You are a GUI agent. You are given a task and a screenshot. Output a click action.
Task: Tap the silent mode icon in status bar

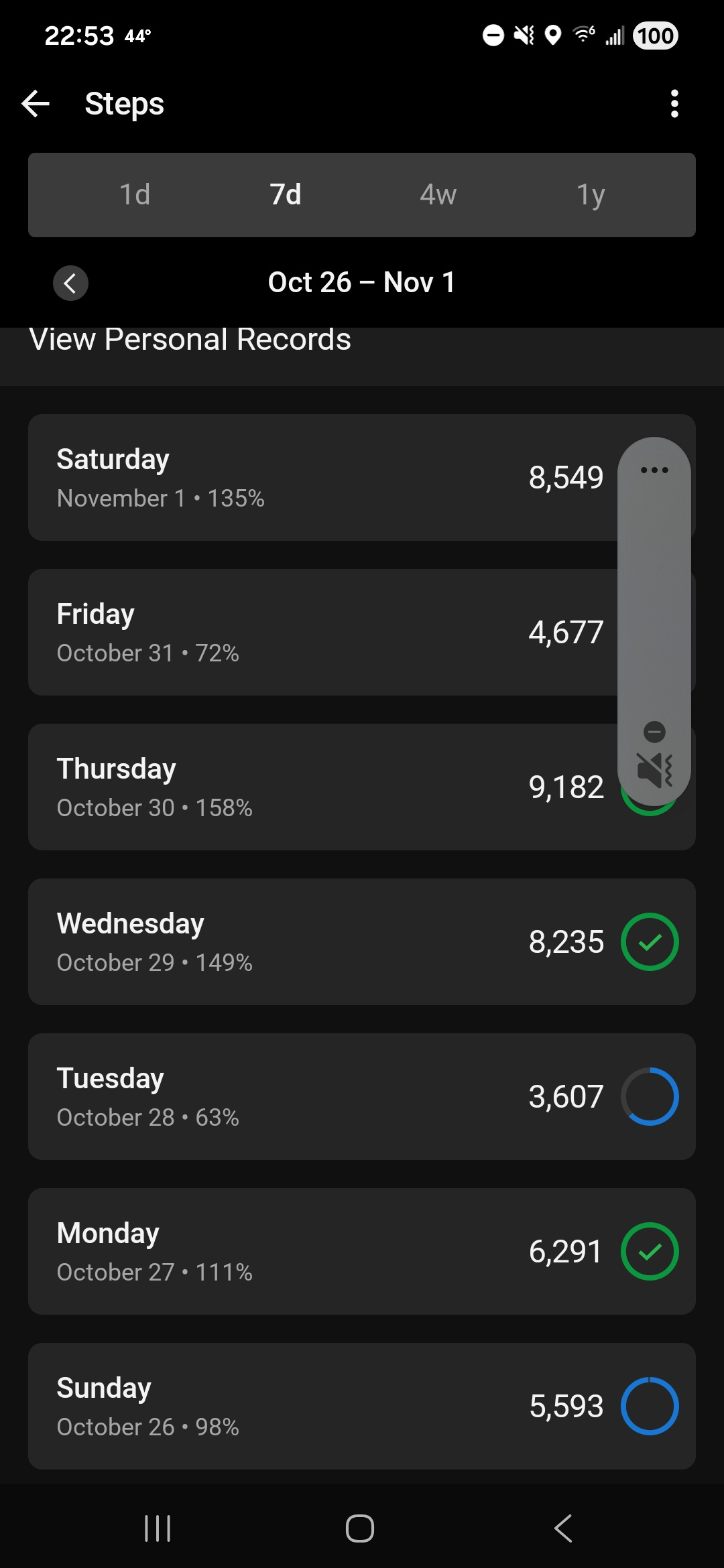click(524, 35)
